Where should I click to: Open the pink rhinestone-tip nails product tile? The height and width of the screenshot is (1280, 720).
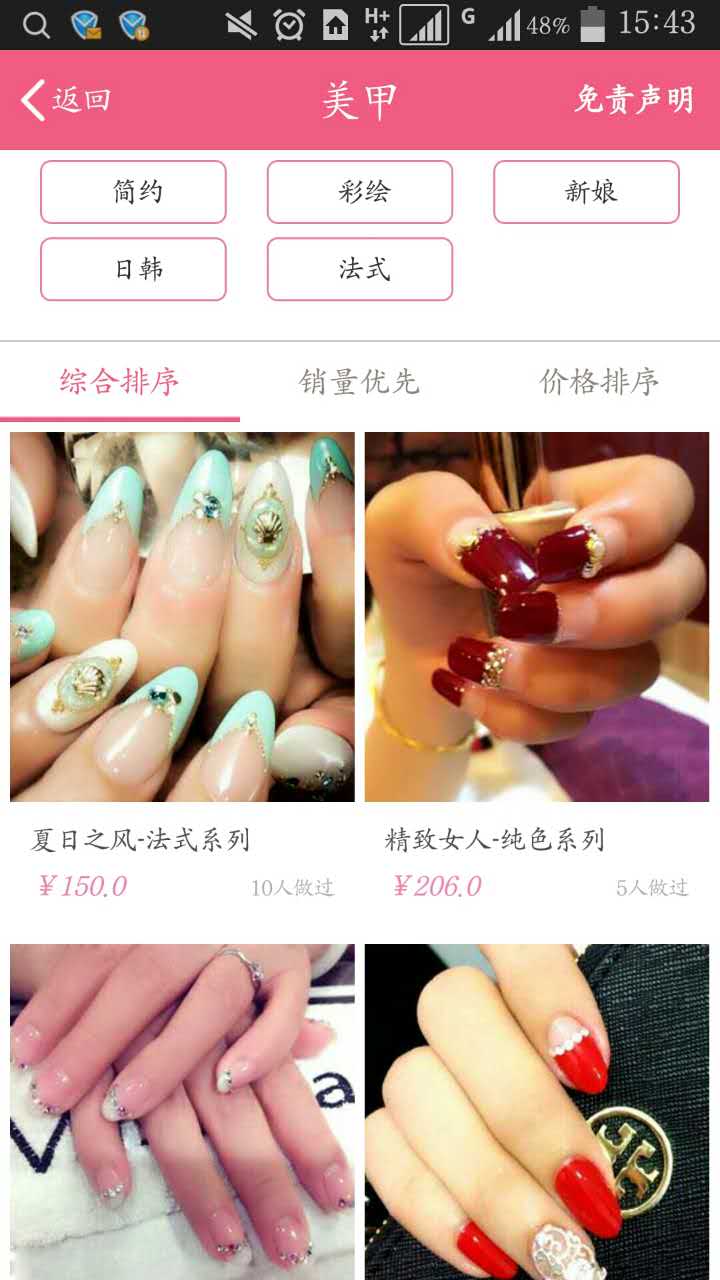point(182,1112)
